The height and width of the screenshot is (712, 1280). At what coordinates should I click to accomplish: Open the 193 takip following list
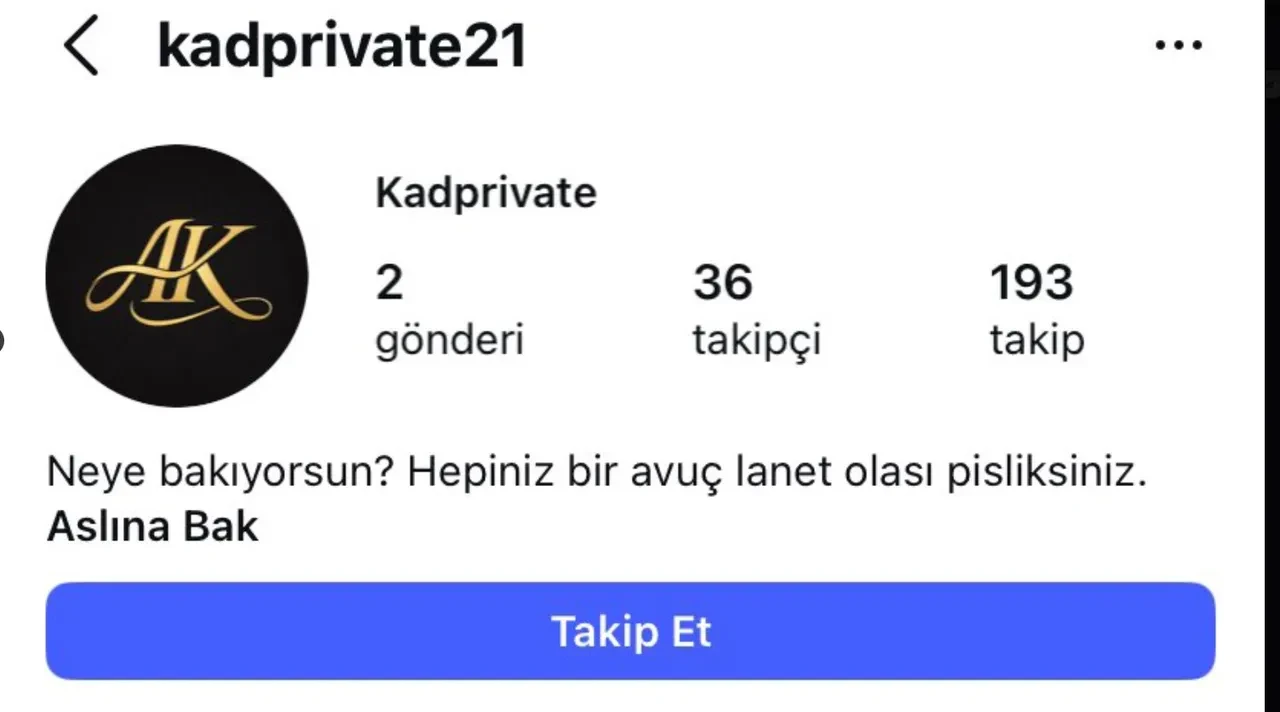(1036, 310)
